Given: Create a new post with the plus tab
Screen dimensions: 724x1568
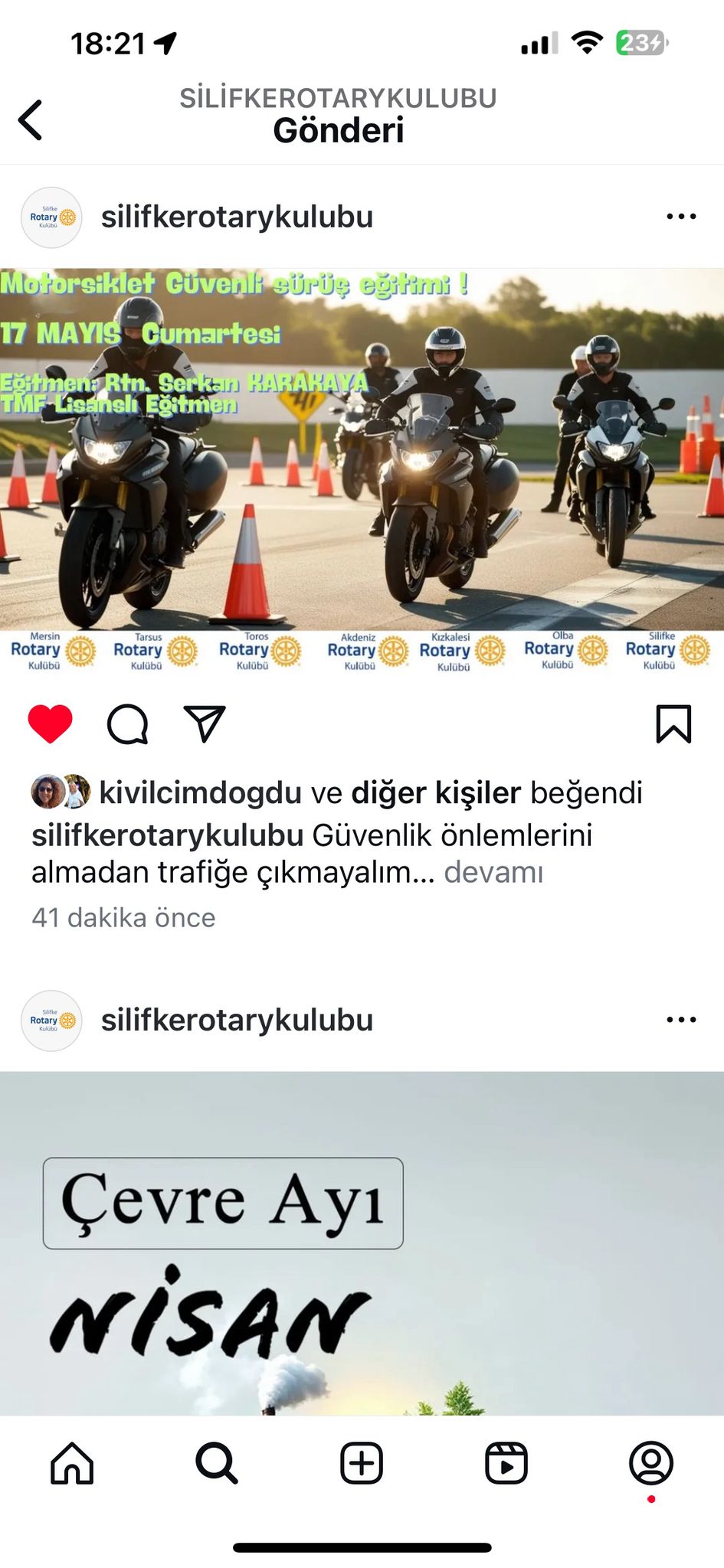Looking at the screenshot, I should 362,1463.
